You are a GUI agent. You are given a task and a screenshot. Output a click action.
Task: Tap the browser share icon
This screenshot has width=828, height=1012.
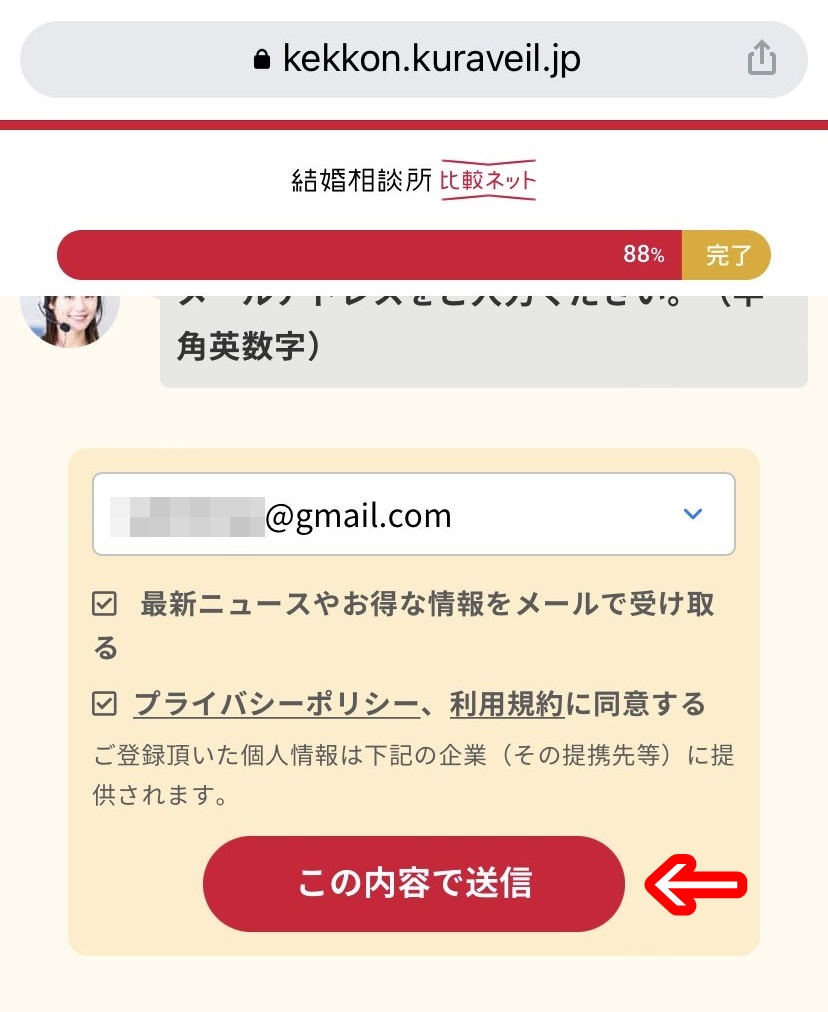(x=762, y=57)
